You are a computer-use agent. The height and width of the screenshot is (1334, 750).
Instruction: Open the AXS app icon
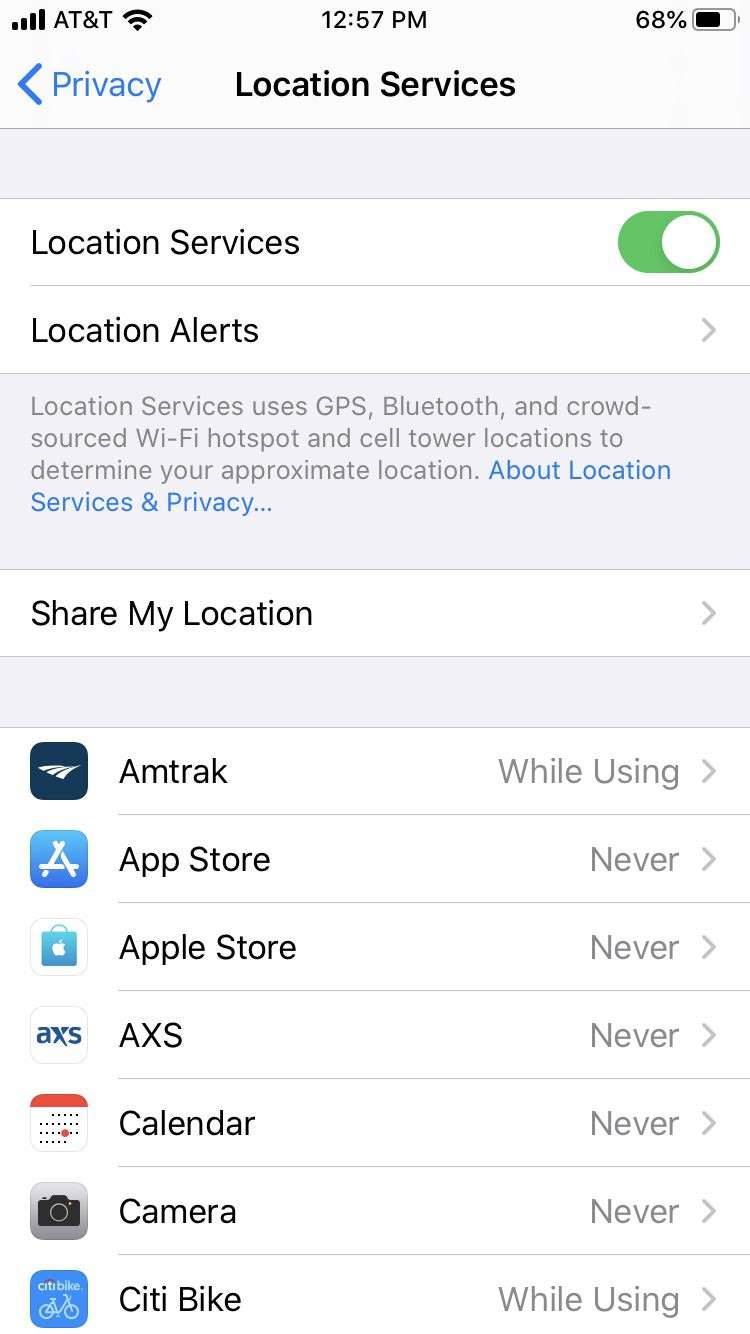pos(58,1035)
